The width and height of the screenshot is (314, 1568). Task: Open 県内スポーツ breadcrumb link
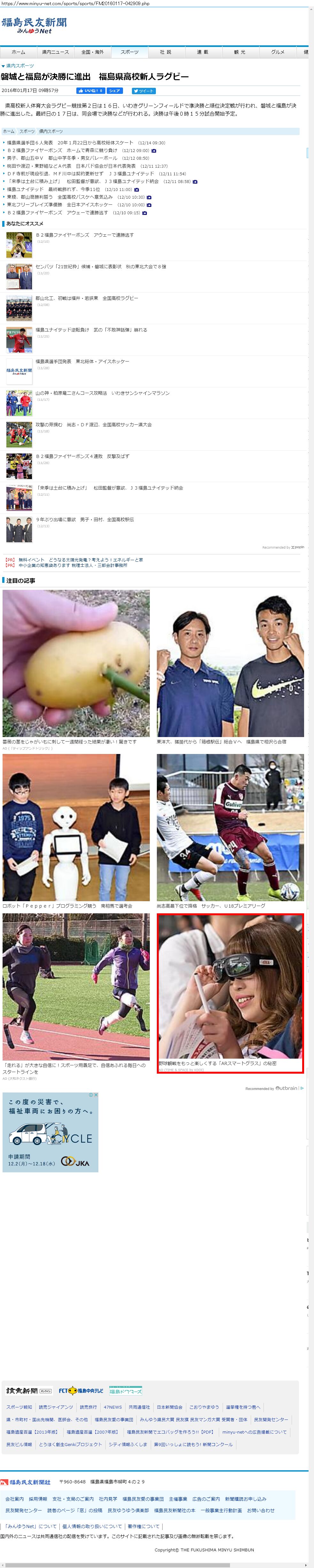tap(51, 132)
